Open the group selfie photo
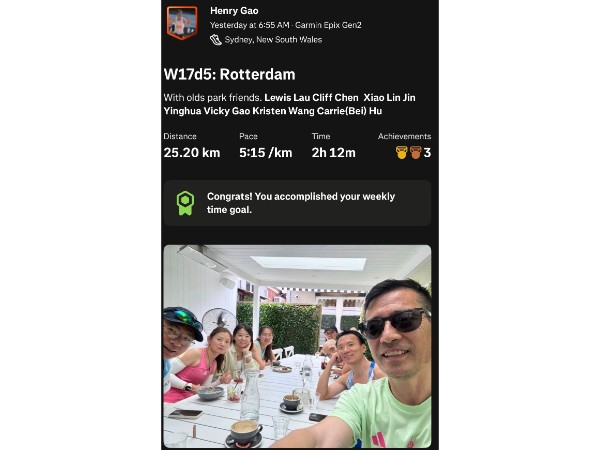The image size is (600, 450). pyautogui.click(x=297, y=345)
